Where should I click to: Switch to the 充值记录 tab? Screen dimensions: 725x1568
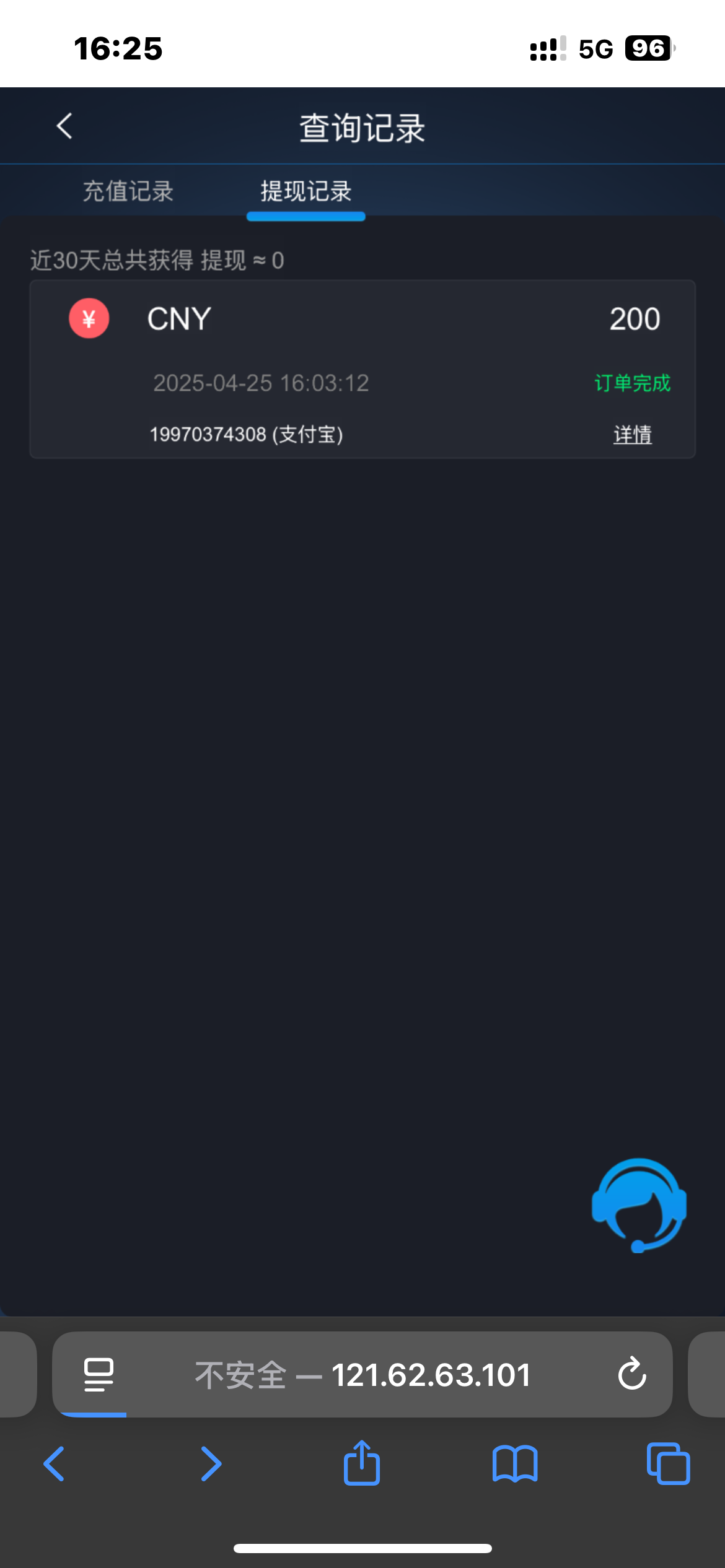click(x=128, y=191)
